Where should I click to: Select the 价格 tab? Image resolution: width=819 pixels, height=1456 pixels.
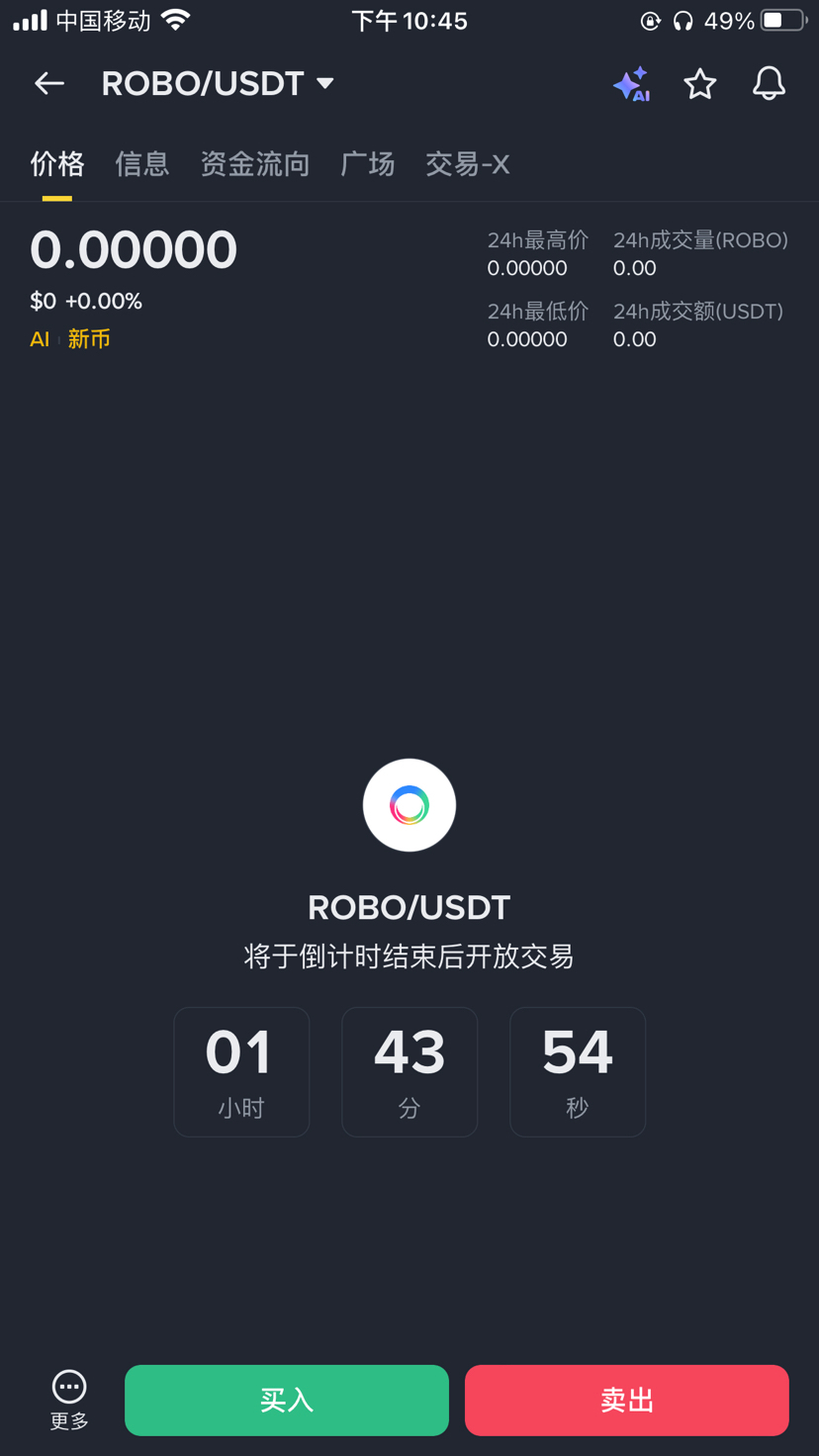click(x=57, y=164)
